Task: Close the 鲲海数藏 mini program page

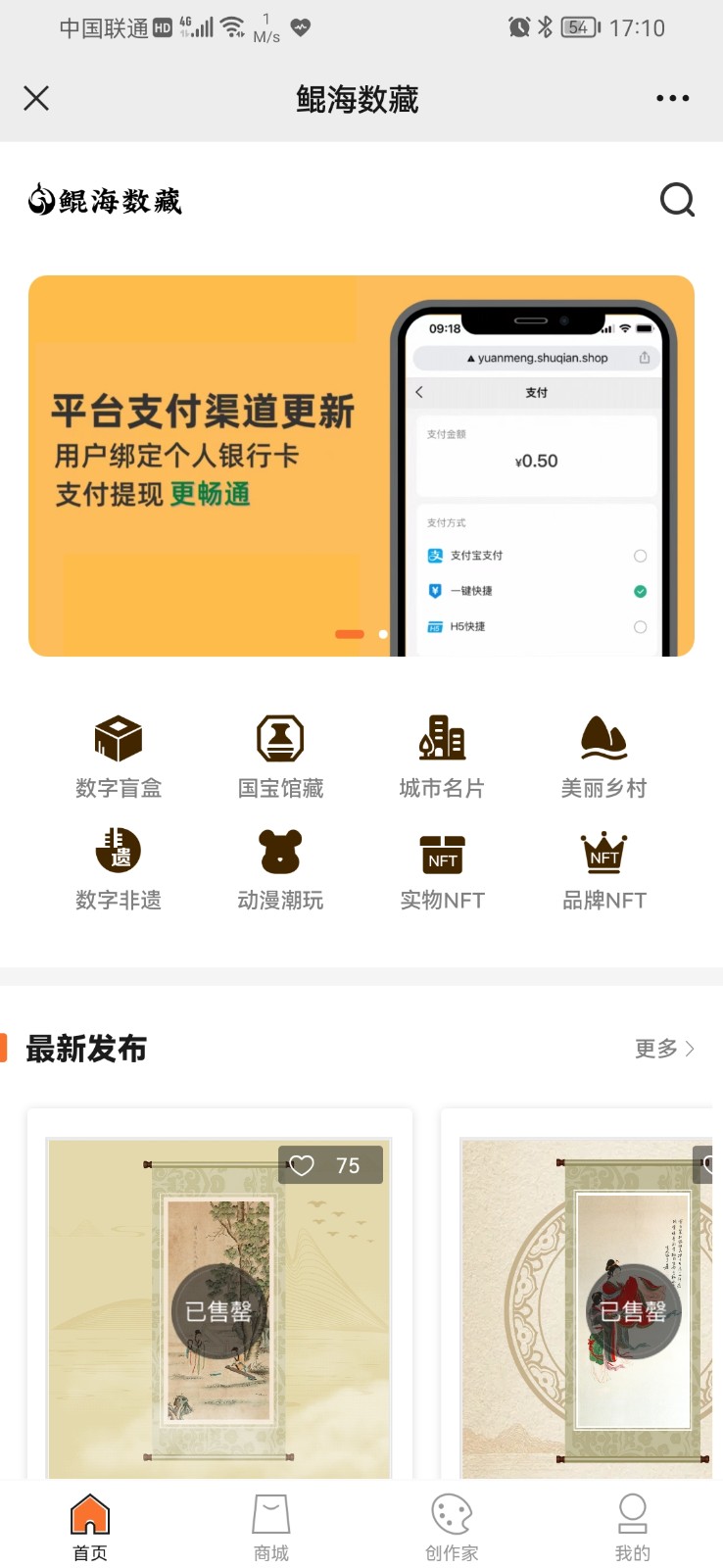Action: coord(36,98)
